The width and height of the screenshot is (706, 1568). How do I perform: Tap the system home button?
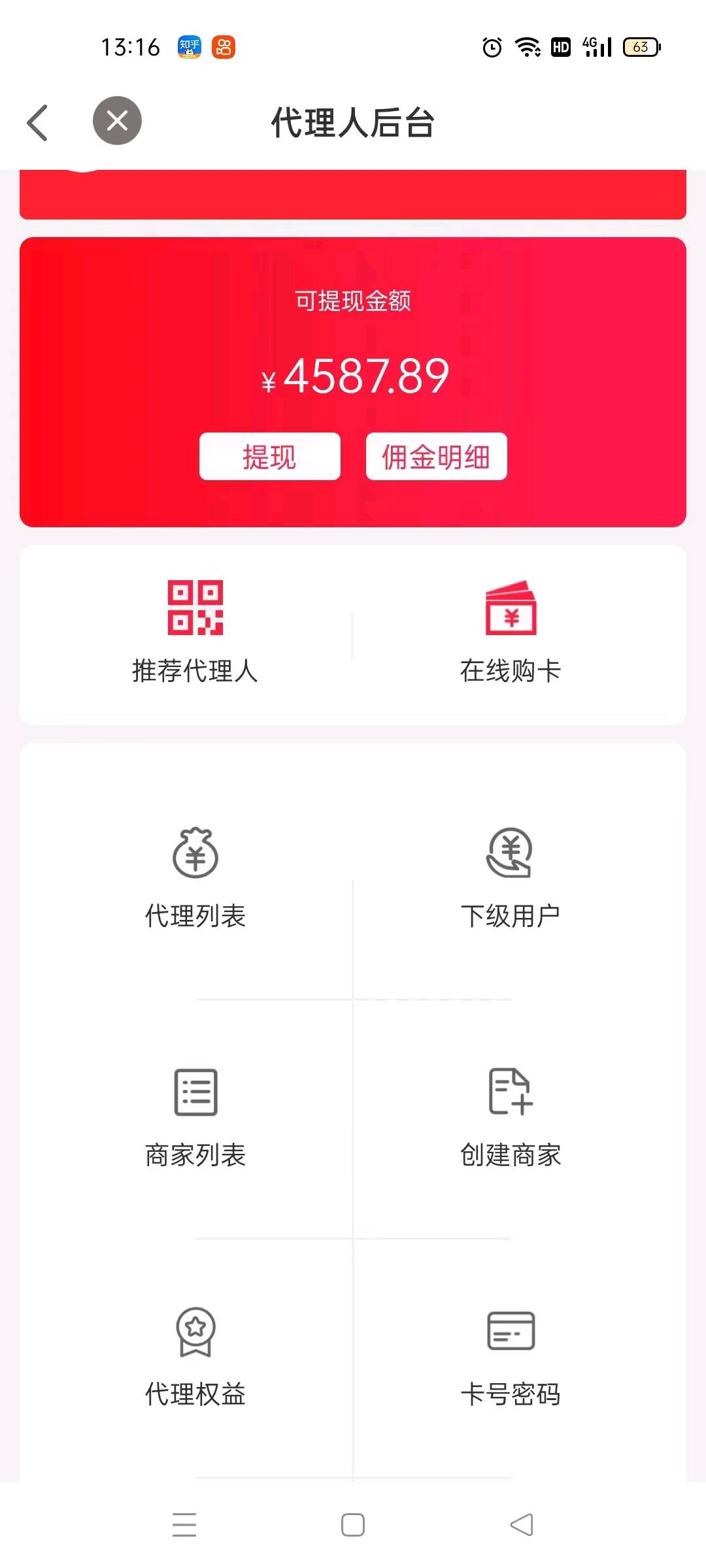(353, 1526)
